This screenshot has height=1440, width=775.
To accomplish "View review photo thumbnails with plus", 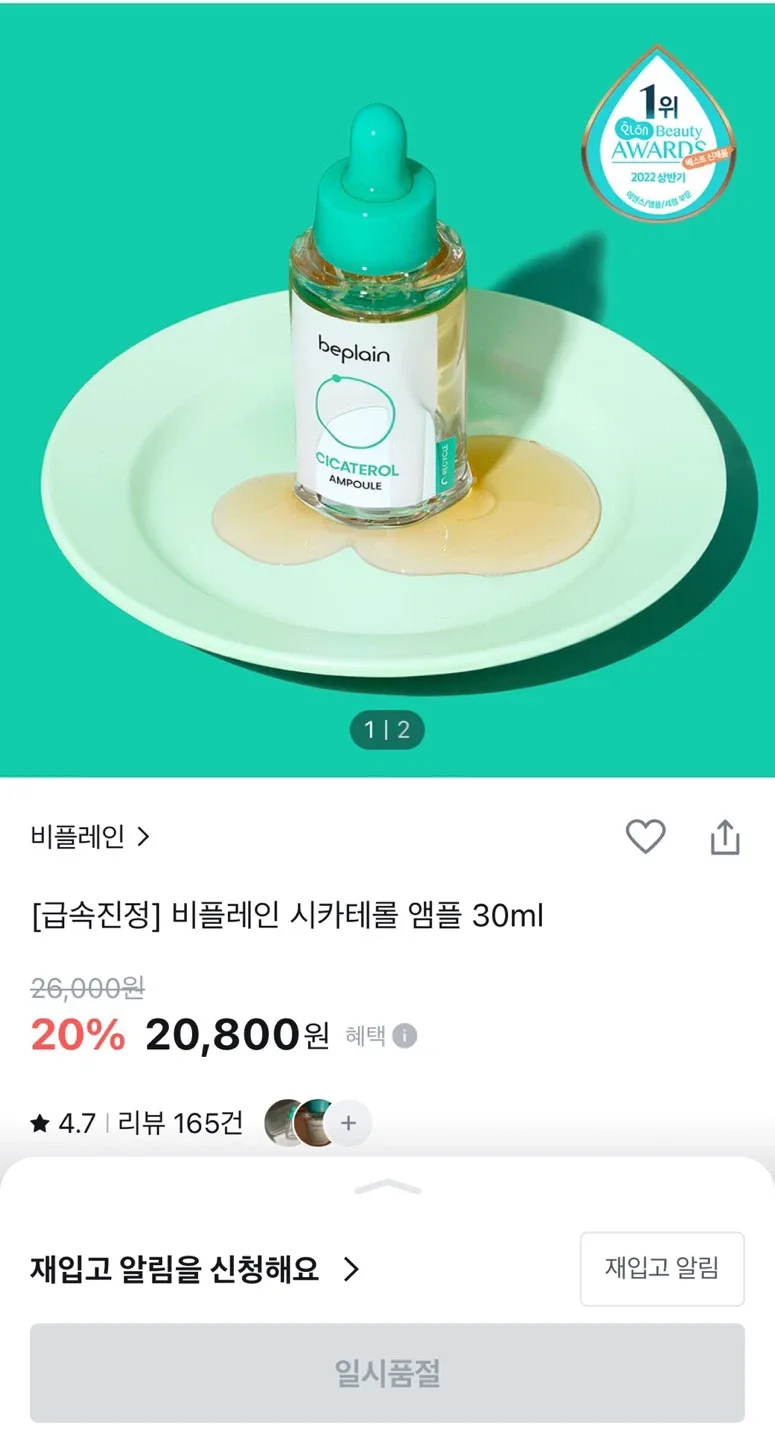I will point(346,1123).
